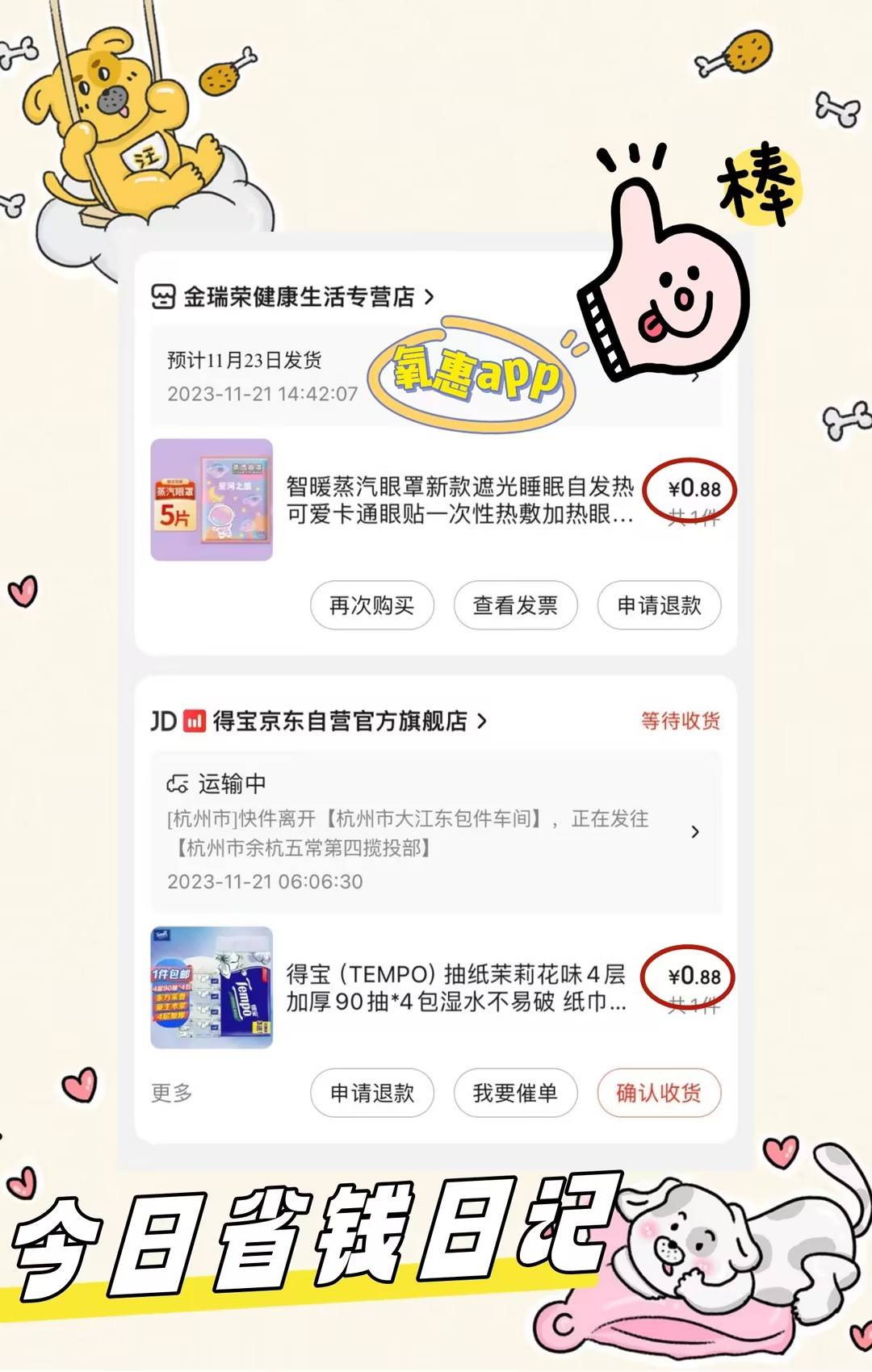Open shipment details via the logistics chevron
The height and width of the screenshot is (1372, 872).
click(x=695, y=831)
